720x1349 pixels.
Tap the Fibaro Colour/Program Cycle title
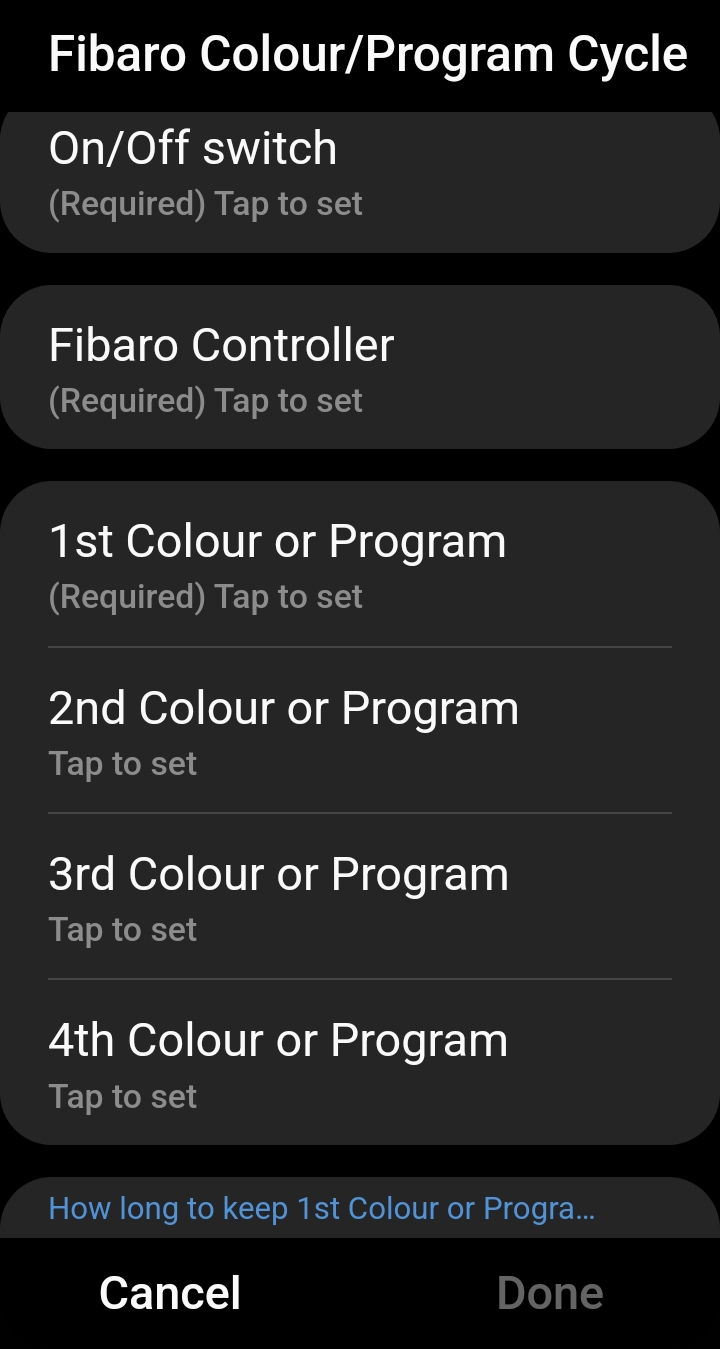tap(369, 53)
